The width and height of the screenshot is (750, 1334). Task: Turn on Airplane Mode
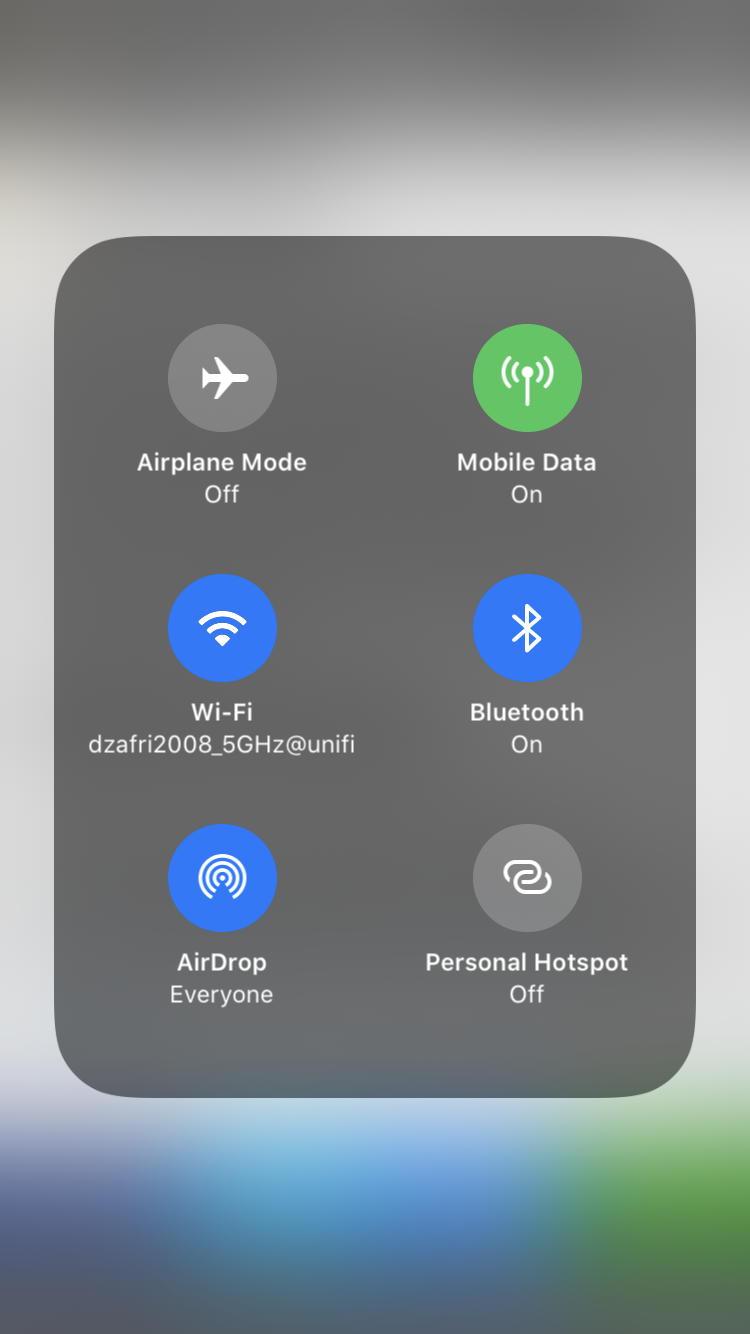(x=222, y=378)
